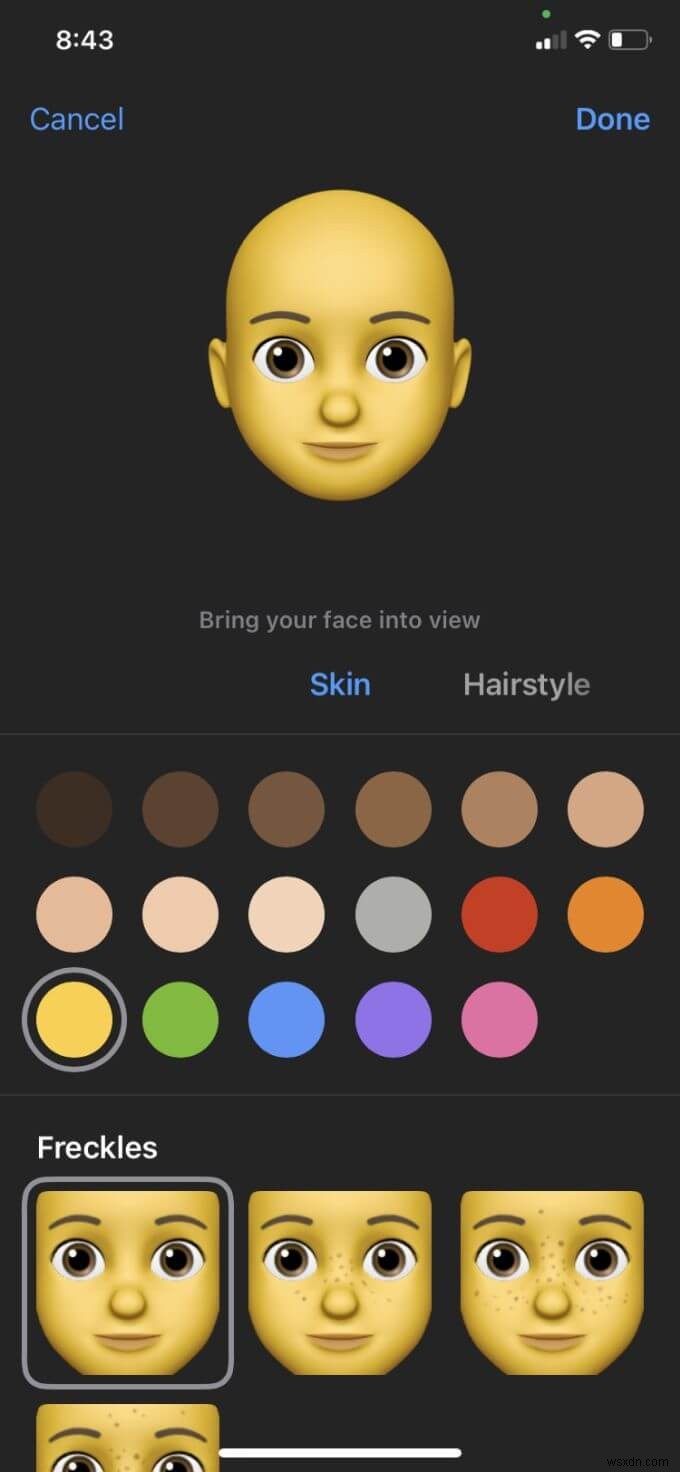Select the green skin color
680x1472 pixels.
pos(180,1019)
